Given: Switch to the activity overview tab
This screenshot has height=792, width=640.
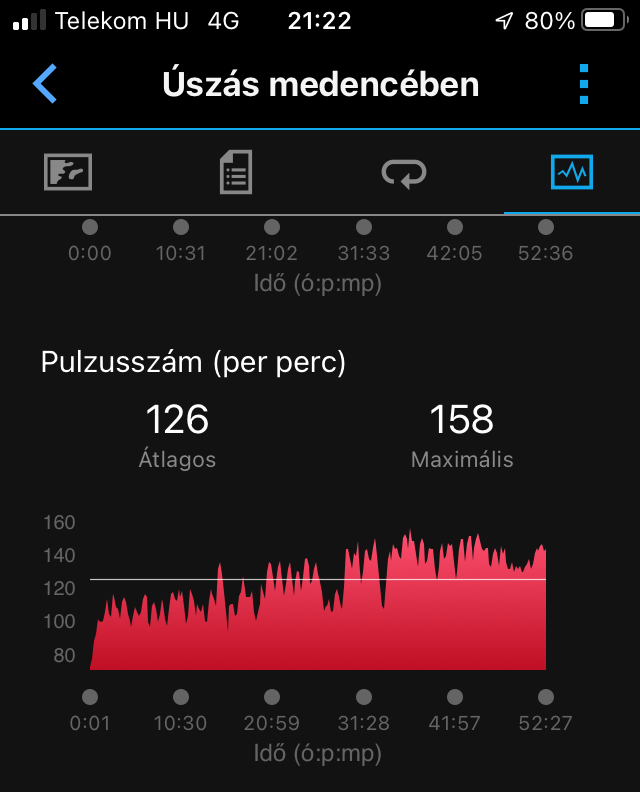Looking at the screenshot, I should (x=68, y=172).
